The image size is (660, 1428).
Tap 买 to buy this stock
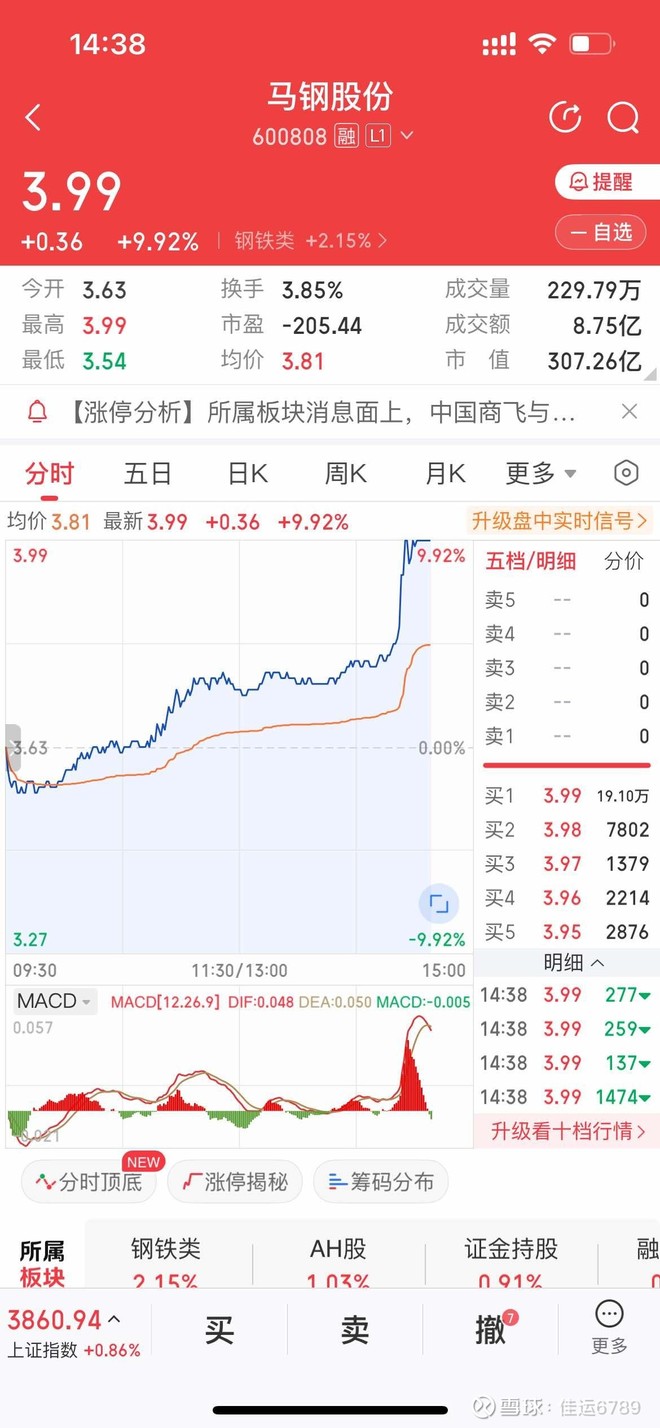click(x=219, y=1330)
